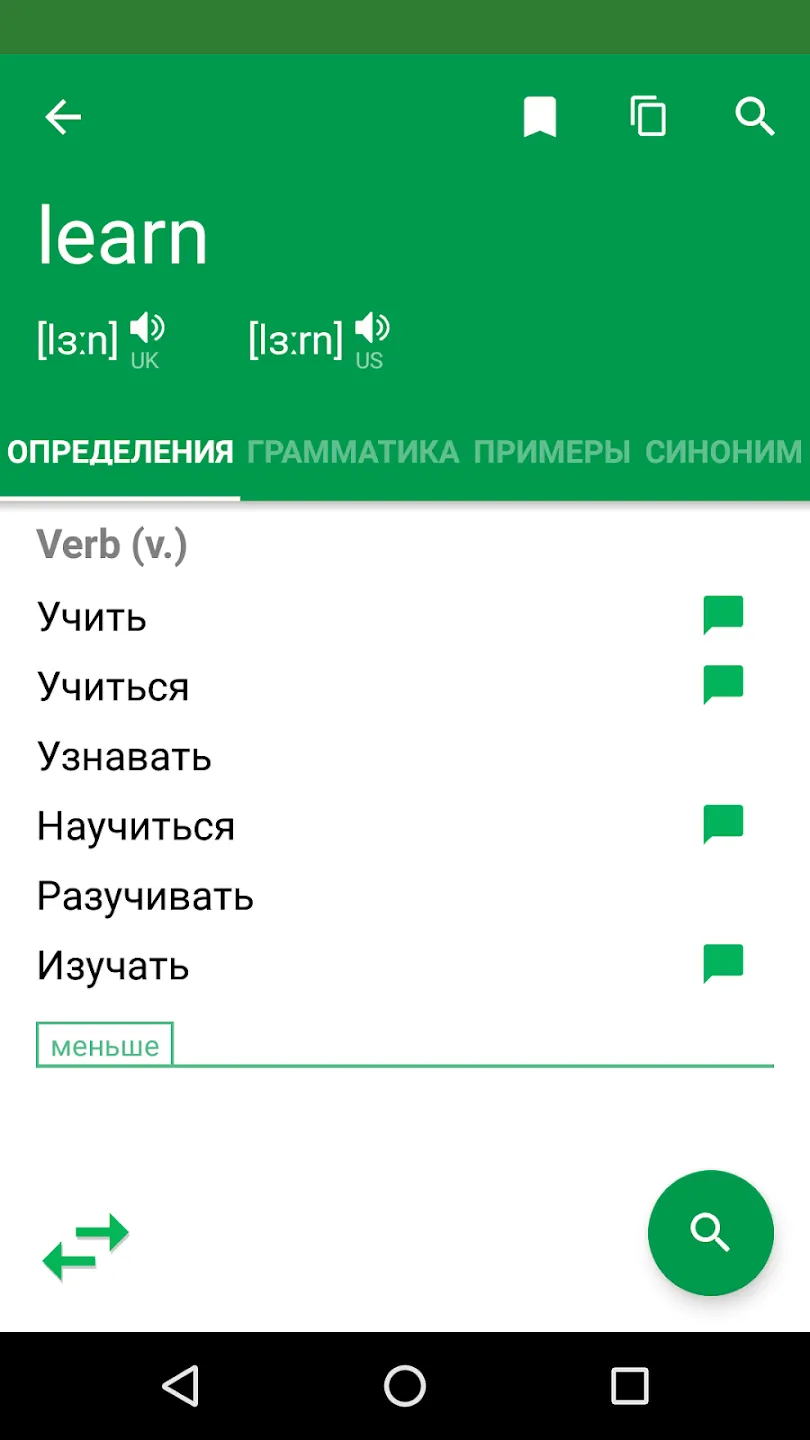Open examples bubble next to Учить
810x1440 pixels.
[x=723, y=616]
